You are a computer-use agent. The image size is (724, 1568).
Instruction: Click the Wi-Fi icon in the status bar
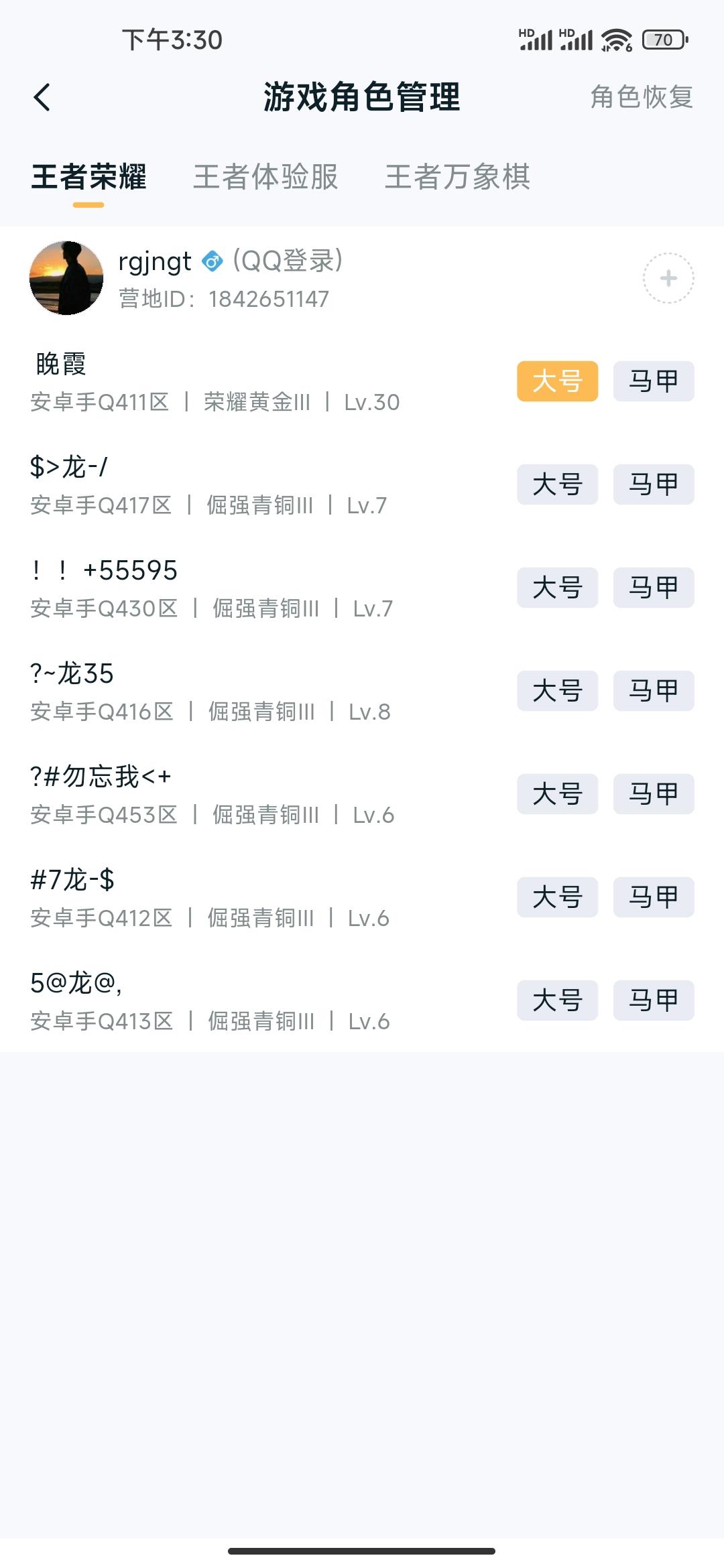[617, 40]
